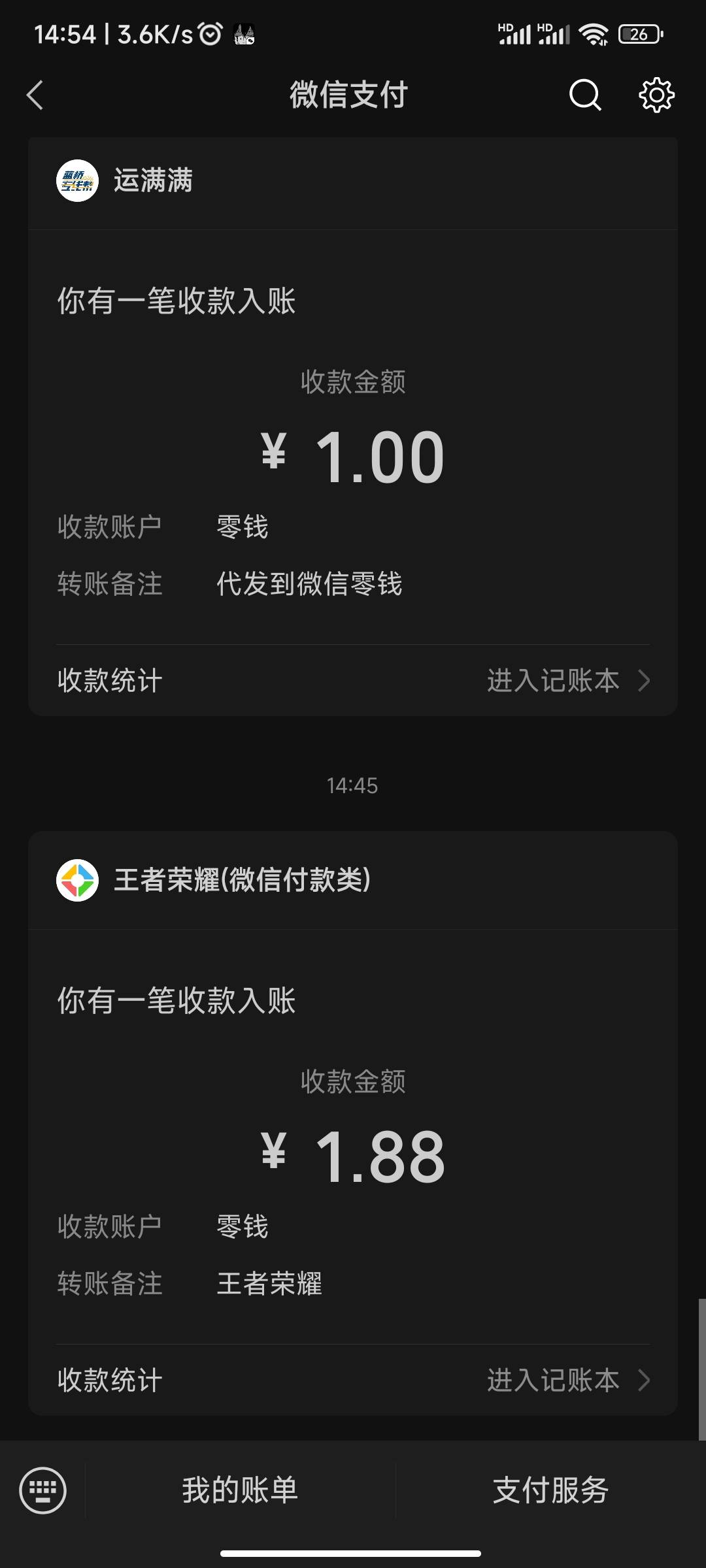Image resolution: width=706 pixels, height=1568 pixels.
Task: Open the ¥1.88 payment received card
Action: click(x=353, y=1137)
